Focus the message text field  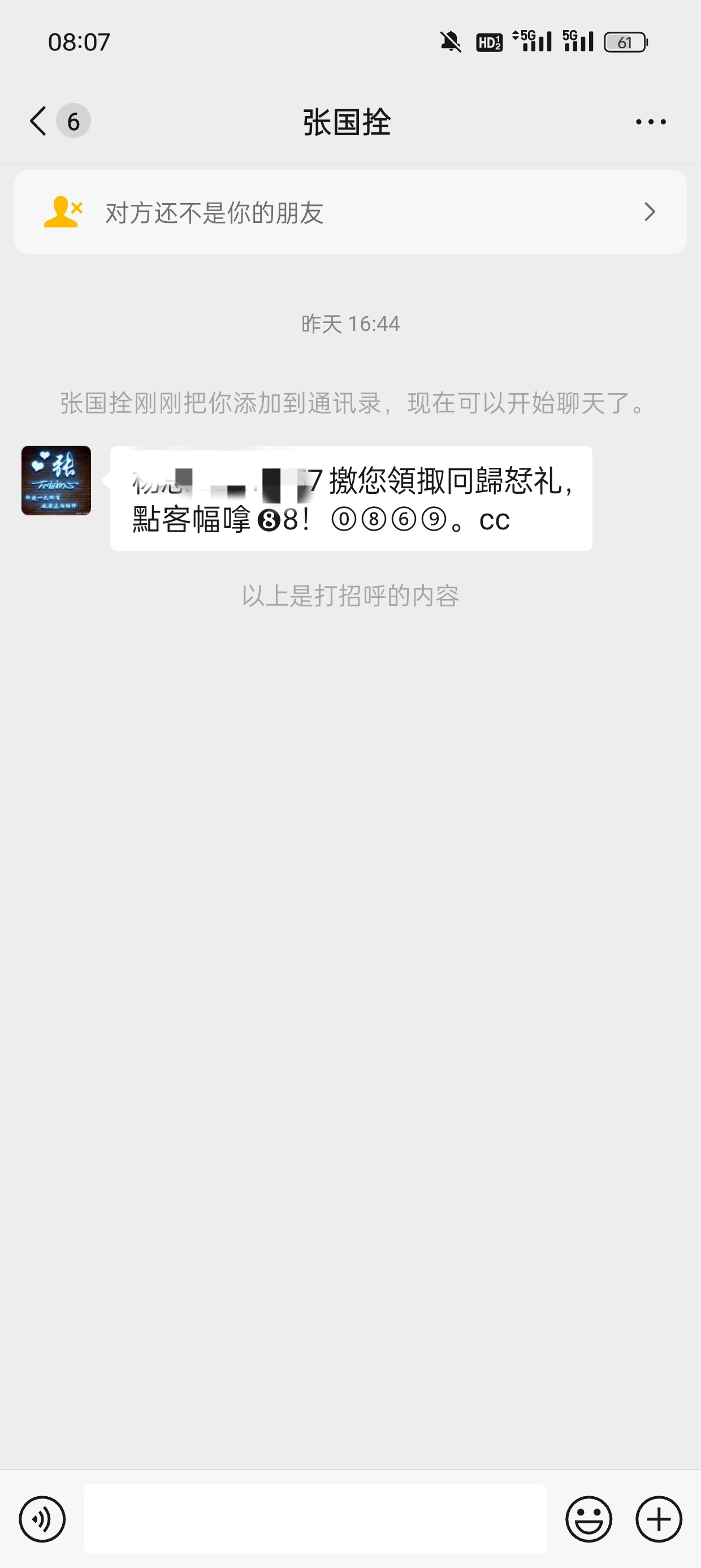tap(314, 1519)
